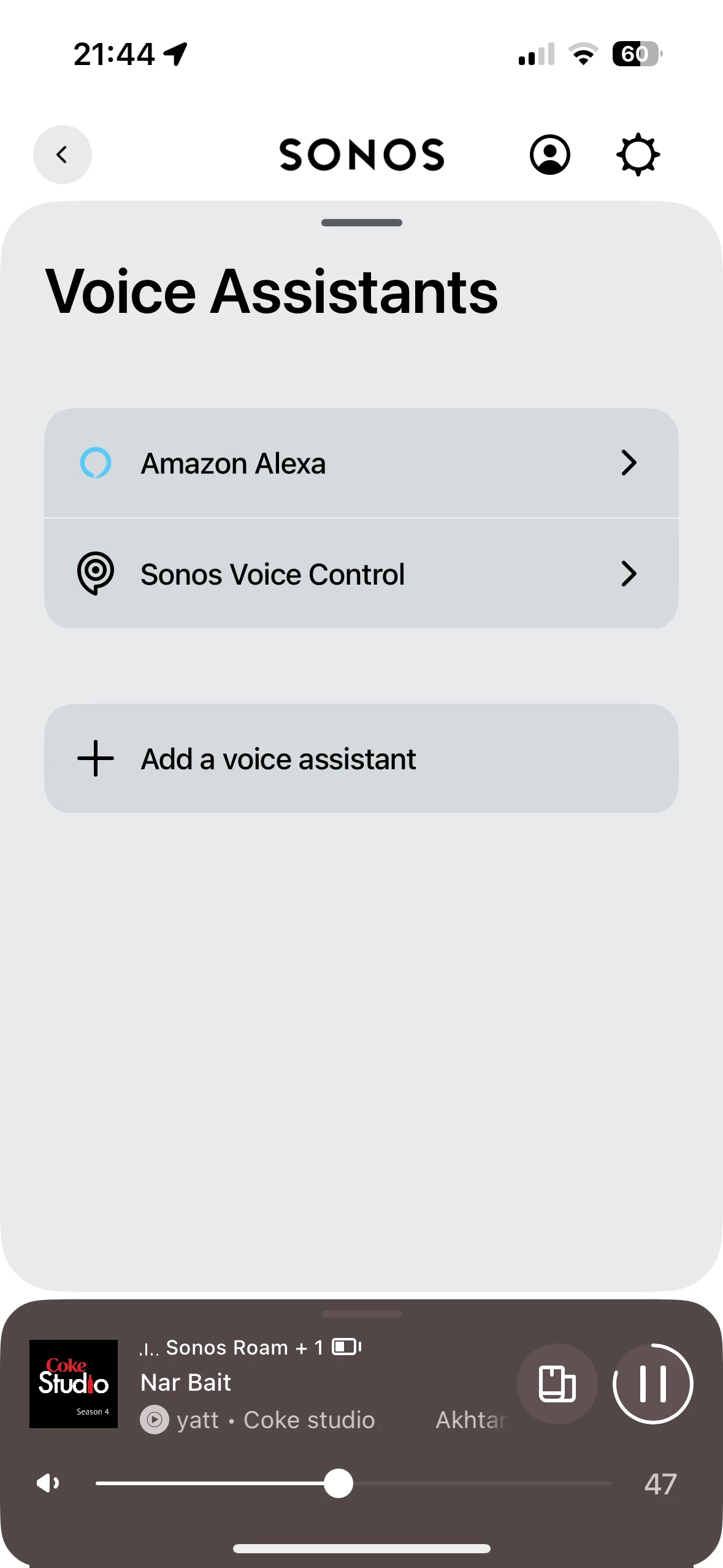Open Amazon Alexa settings
This screenshot has height=1568, width=723.
pos(361,463)
